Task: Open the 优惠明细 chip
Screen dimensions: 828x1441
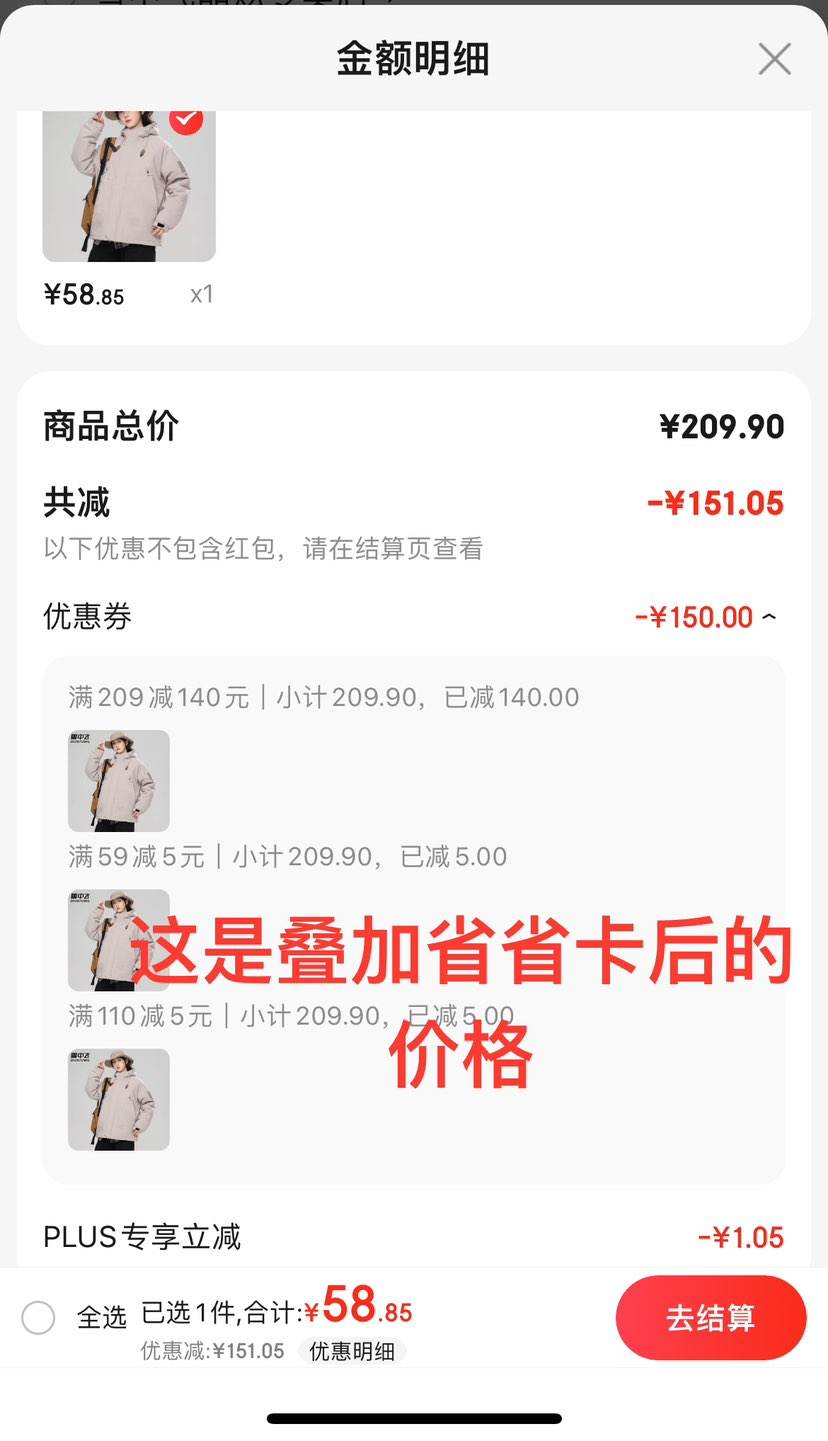Action: click(352, 1351)
